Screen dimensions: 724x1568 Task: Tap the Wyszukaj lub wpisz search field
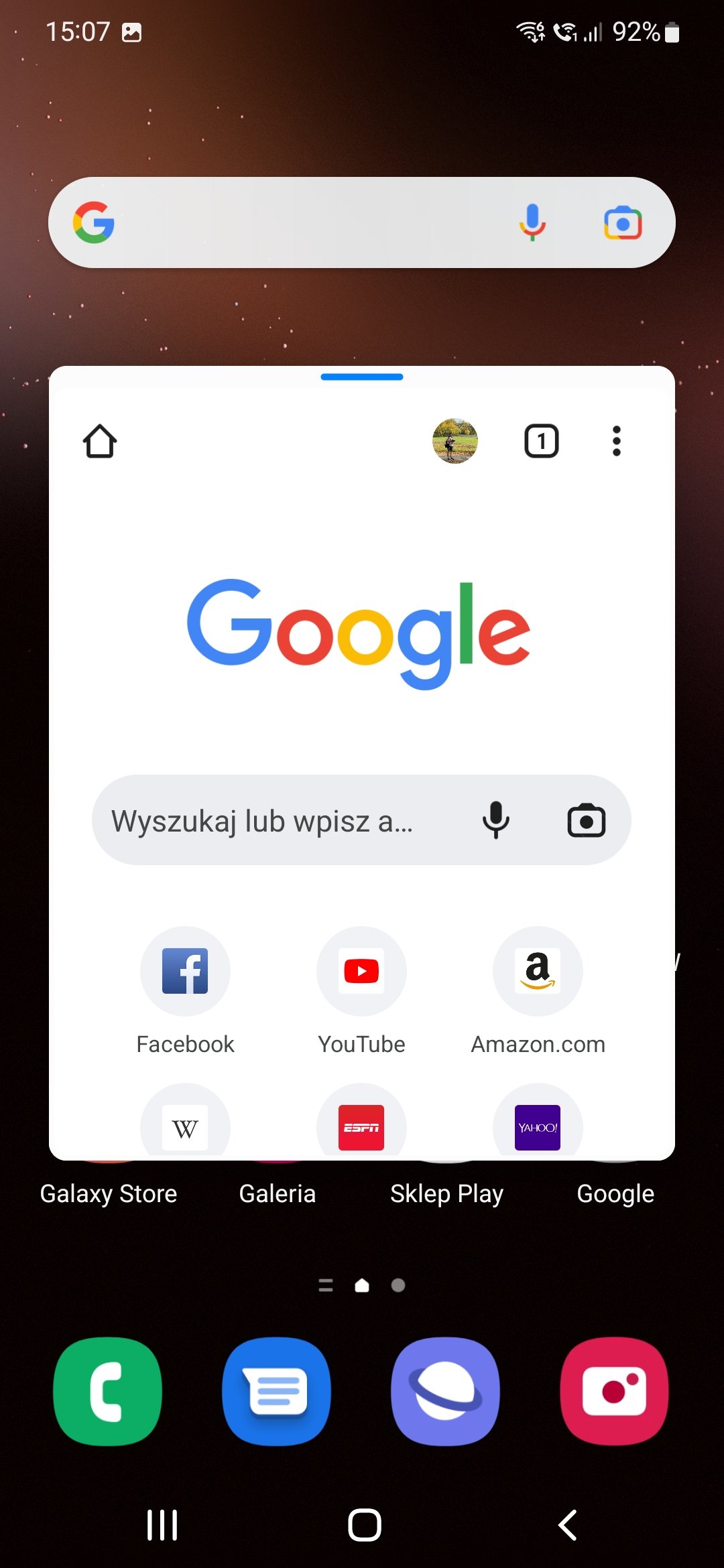click(x=268, y=820)
